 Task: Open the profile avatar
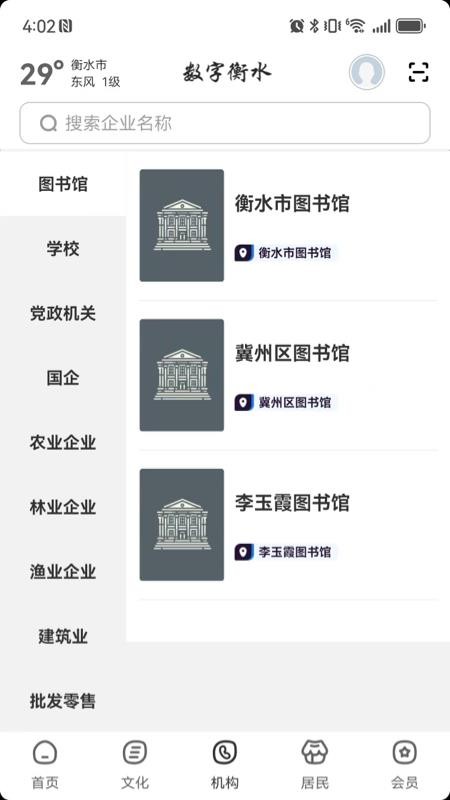coord(367,72)
